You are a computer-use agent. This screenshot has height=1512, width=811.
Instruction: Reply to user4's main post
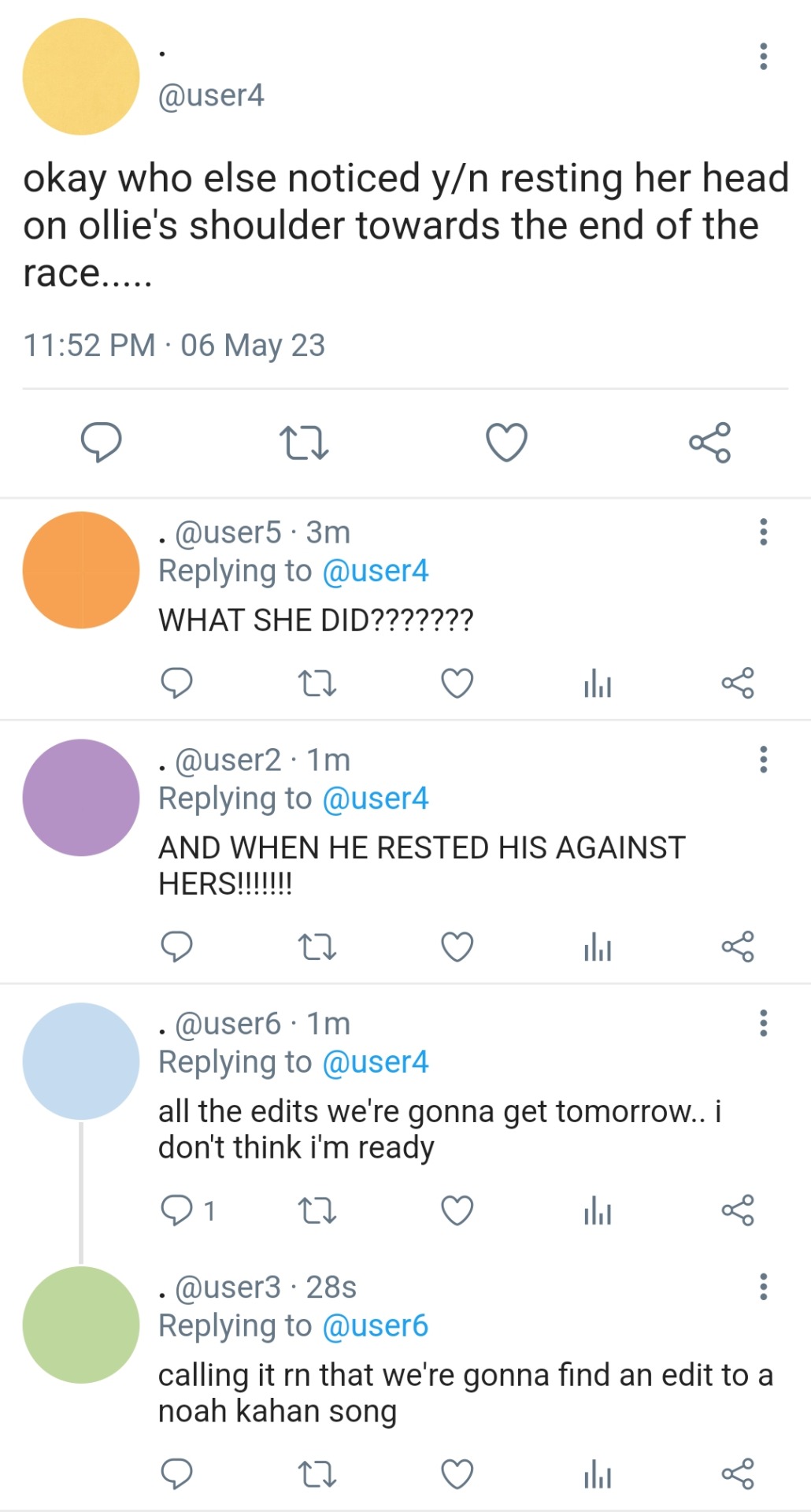tap(102, 442)
